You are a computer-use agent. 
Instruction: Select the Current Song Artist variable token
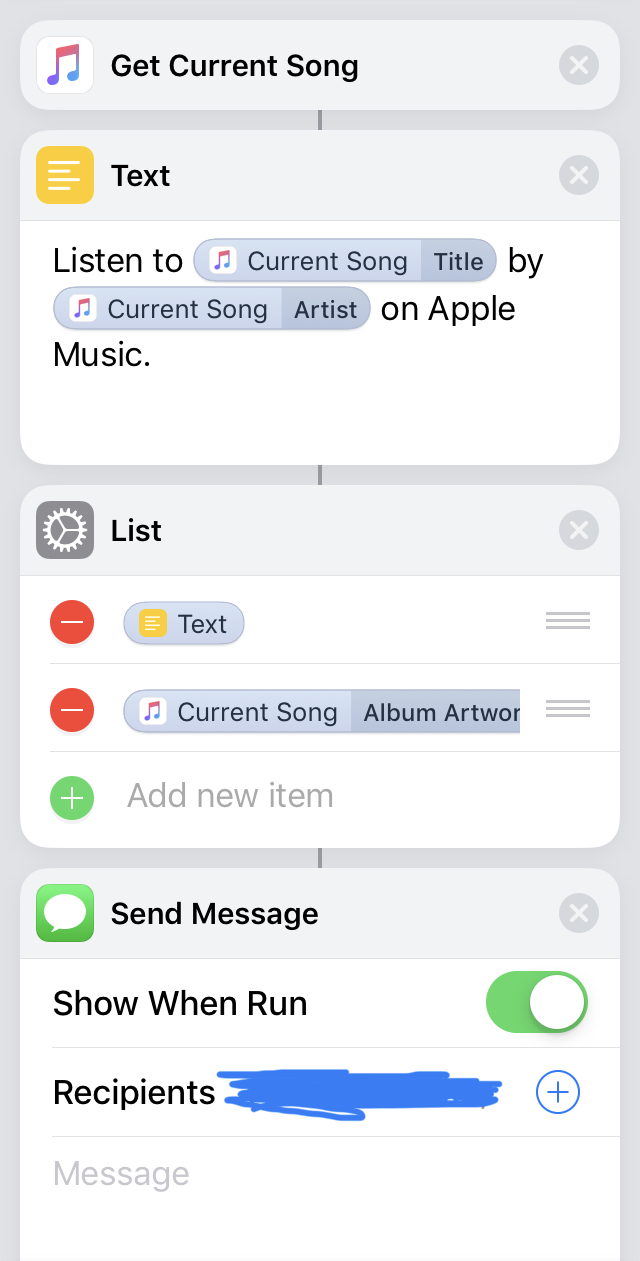tap(212, 309)
